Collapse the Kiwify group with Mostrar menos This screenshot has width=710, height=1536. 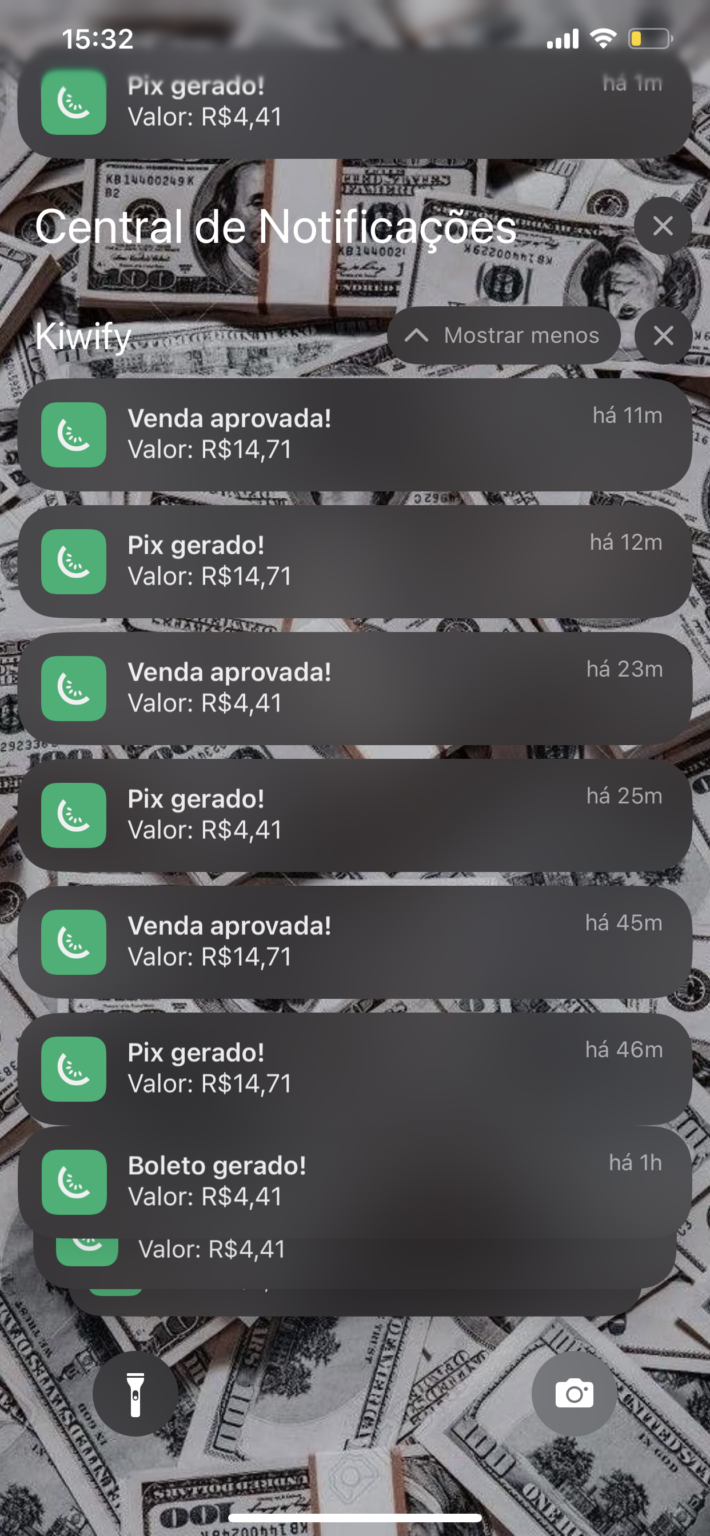coord(503,336)
